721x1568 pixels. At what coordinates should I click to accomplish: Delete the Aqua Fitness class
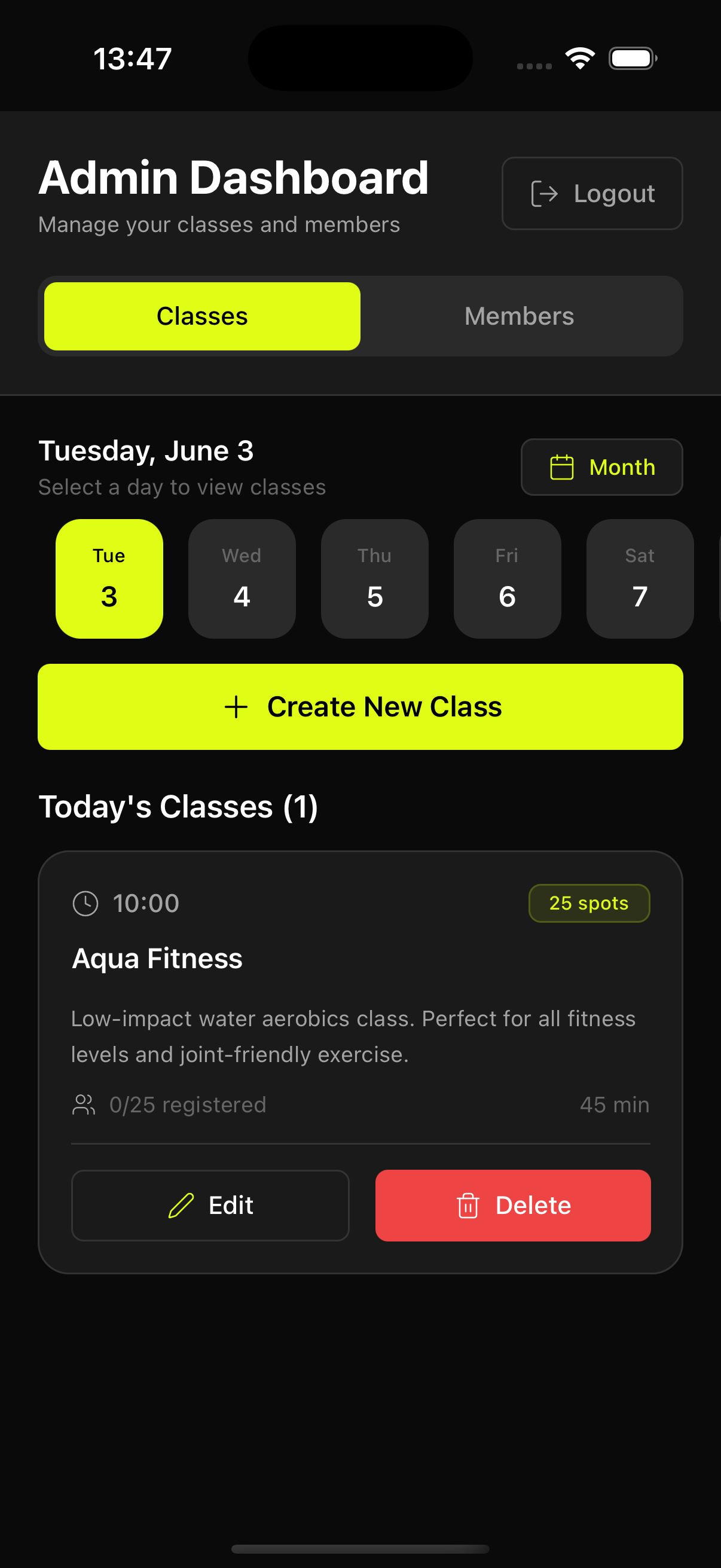pos(512,1205)
